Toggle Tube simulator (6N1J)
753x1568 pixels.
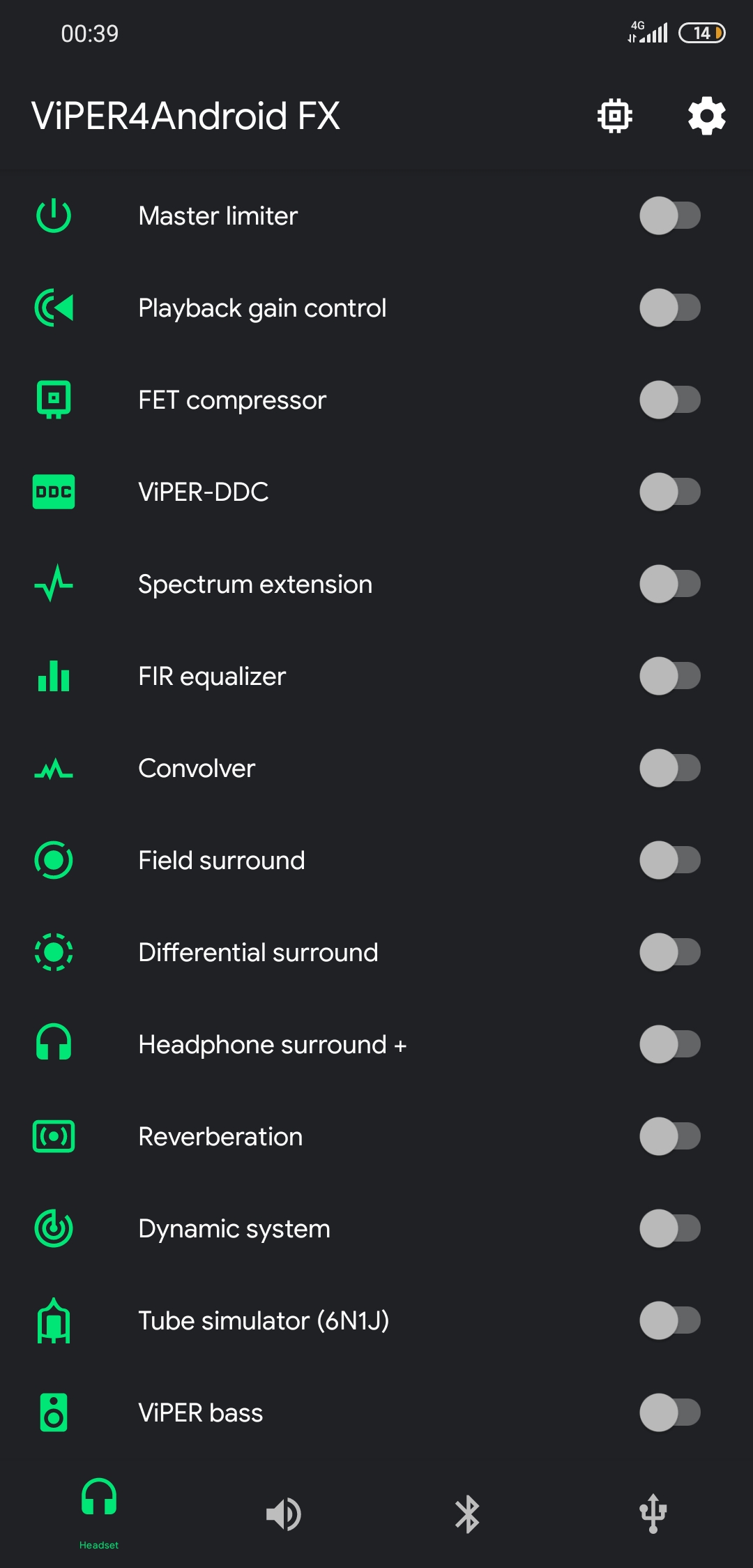click(x=670, y=1320)
